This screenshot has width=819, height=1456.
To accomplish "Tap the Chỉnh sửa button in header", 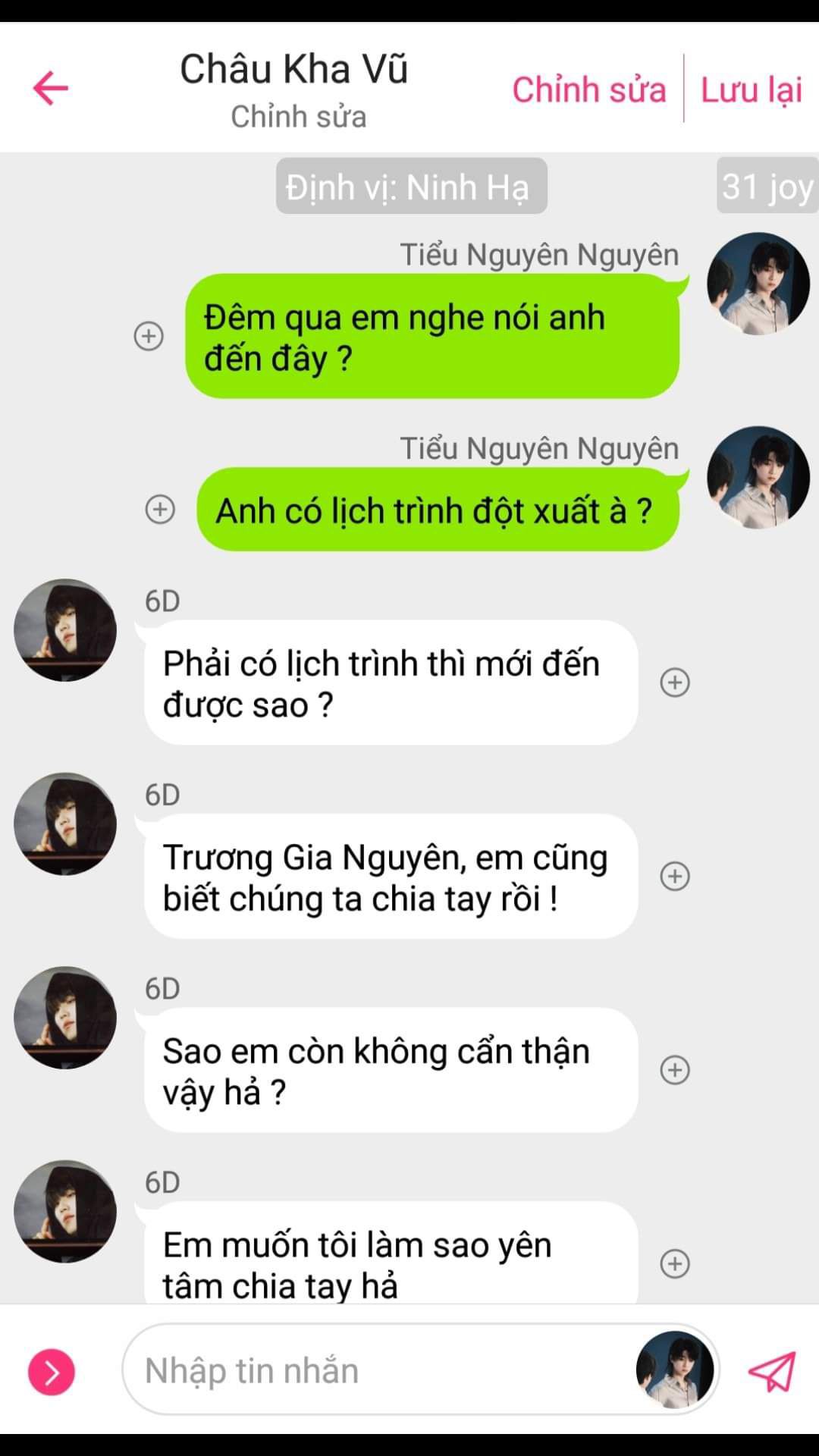I will coord(588,89).
